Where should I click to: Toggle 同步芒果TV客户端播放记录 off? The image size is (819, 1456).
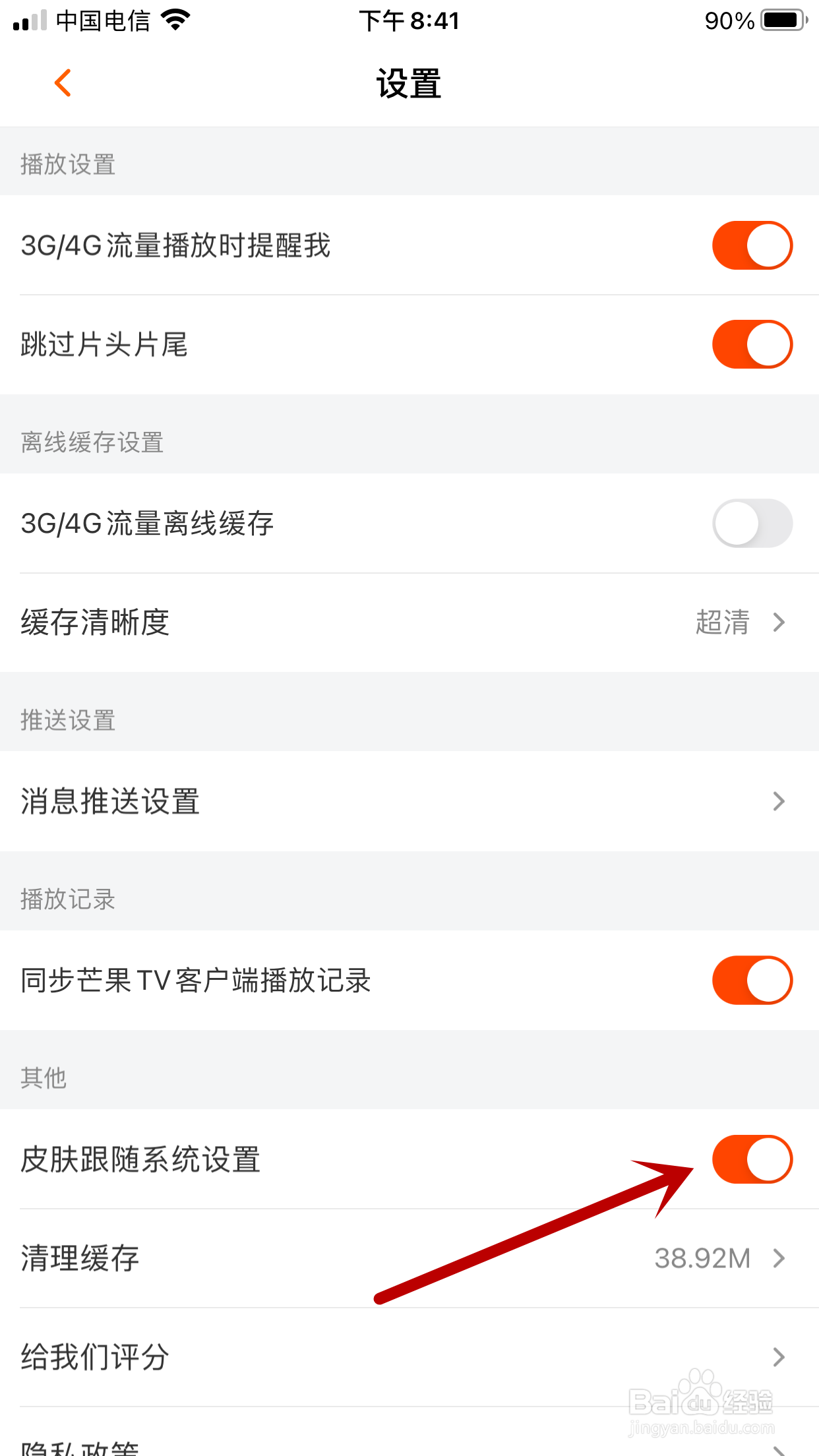752,981
